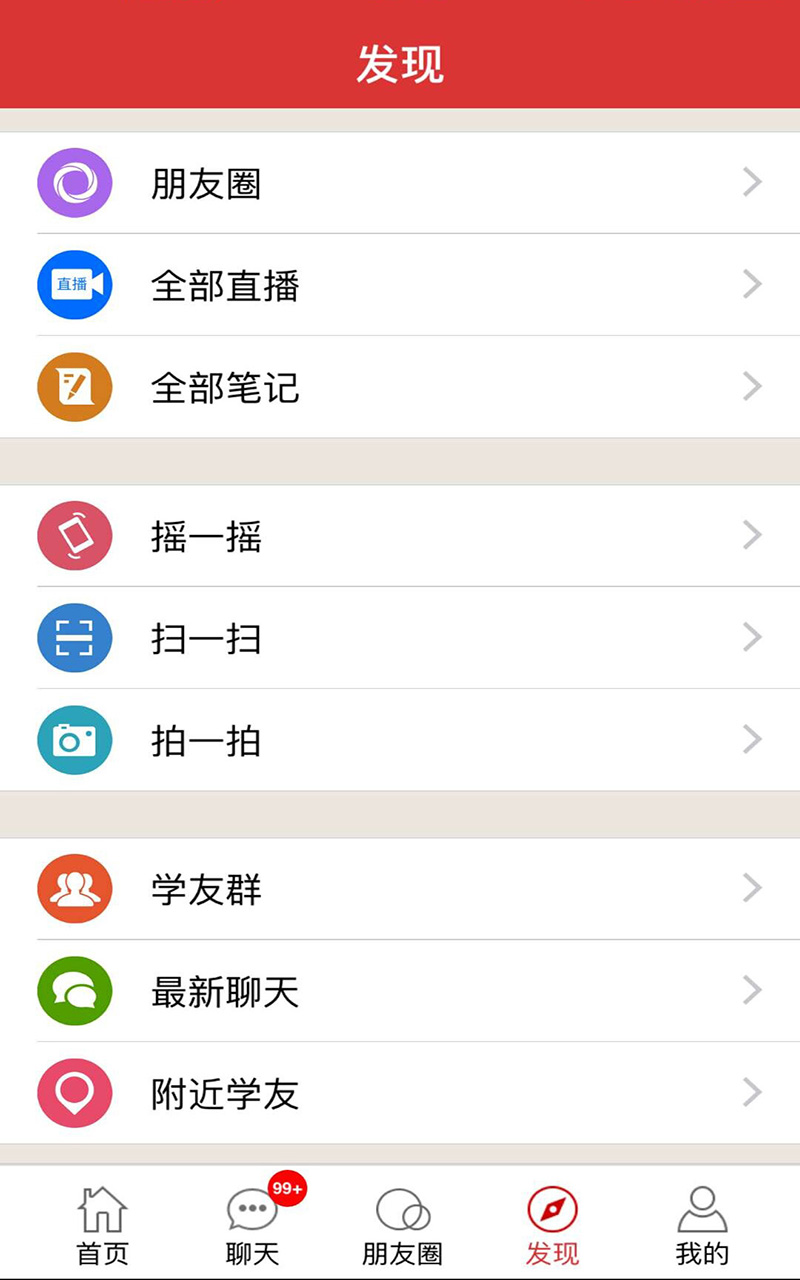Open 附近学友
800x1280 pixels.
400,1093
